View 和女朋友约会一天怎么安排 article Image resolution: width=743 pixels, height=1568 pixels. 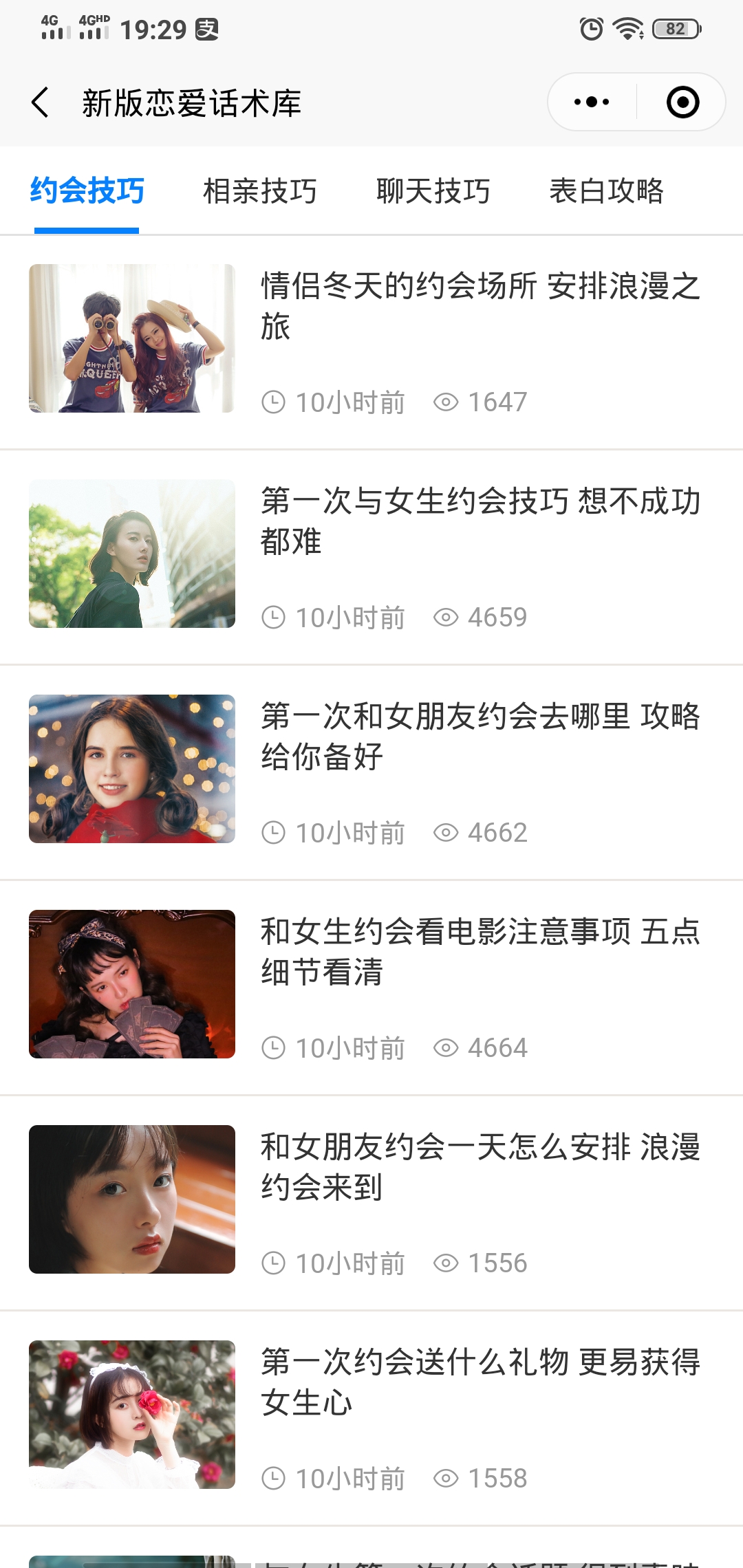pos(371,1203)
